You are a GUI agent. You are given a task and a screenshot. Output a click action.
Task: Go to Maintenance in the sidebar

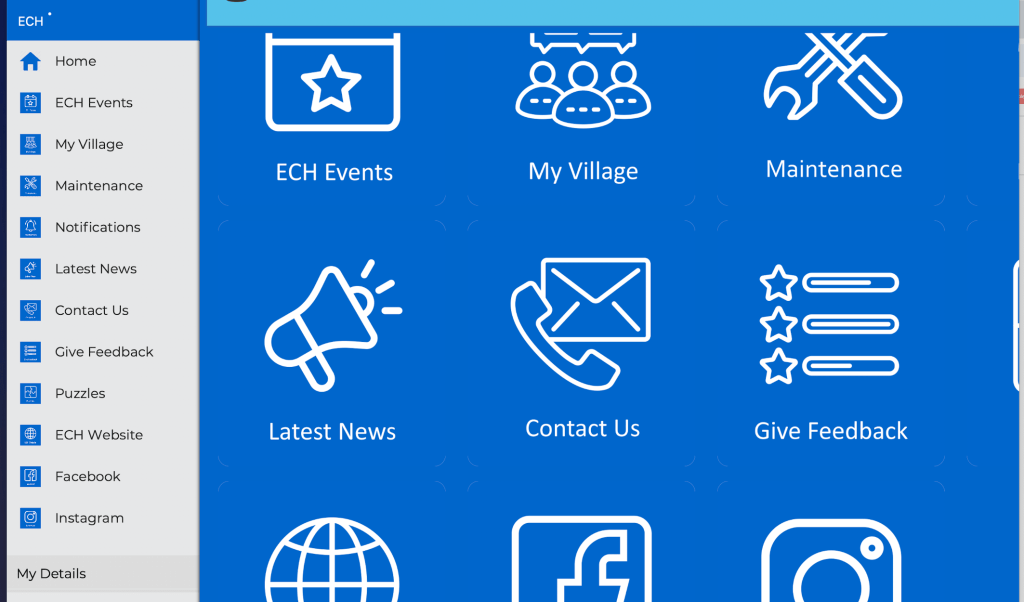click(98, 186)
